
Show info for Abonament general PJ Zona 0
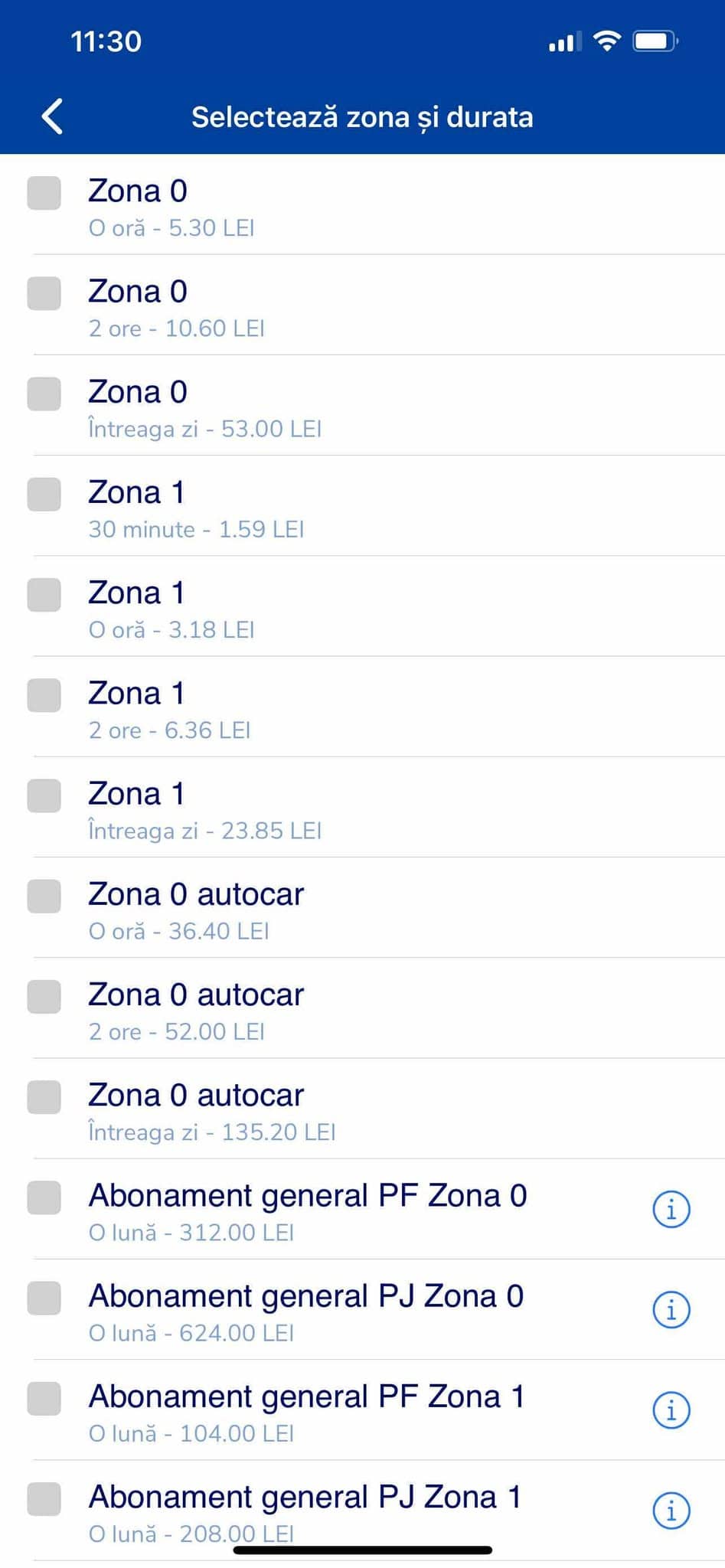(x=671, y=1310)
